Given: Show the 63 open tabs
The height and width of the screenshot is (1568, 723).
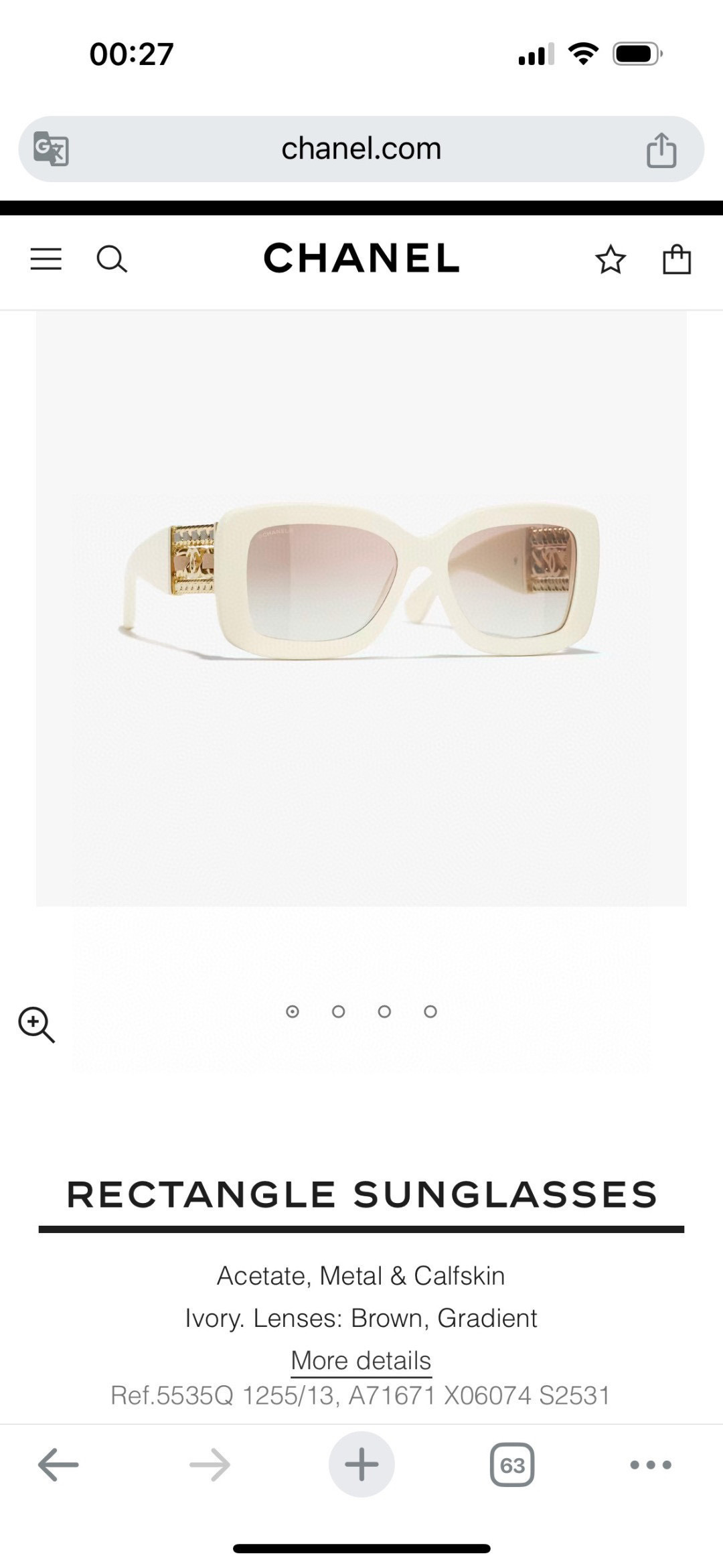Looking at the screenshot, I should point(512,1465).
